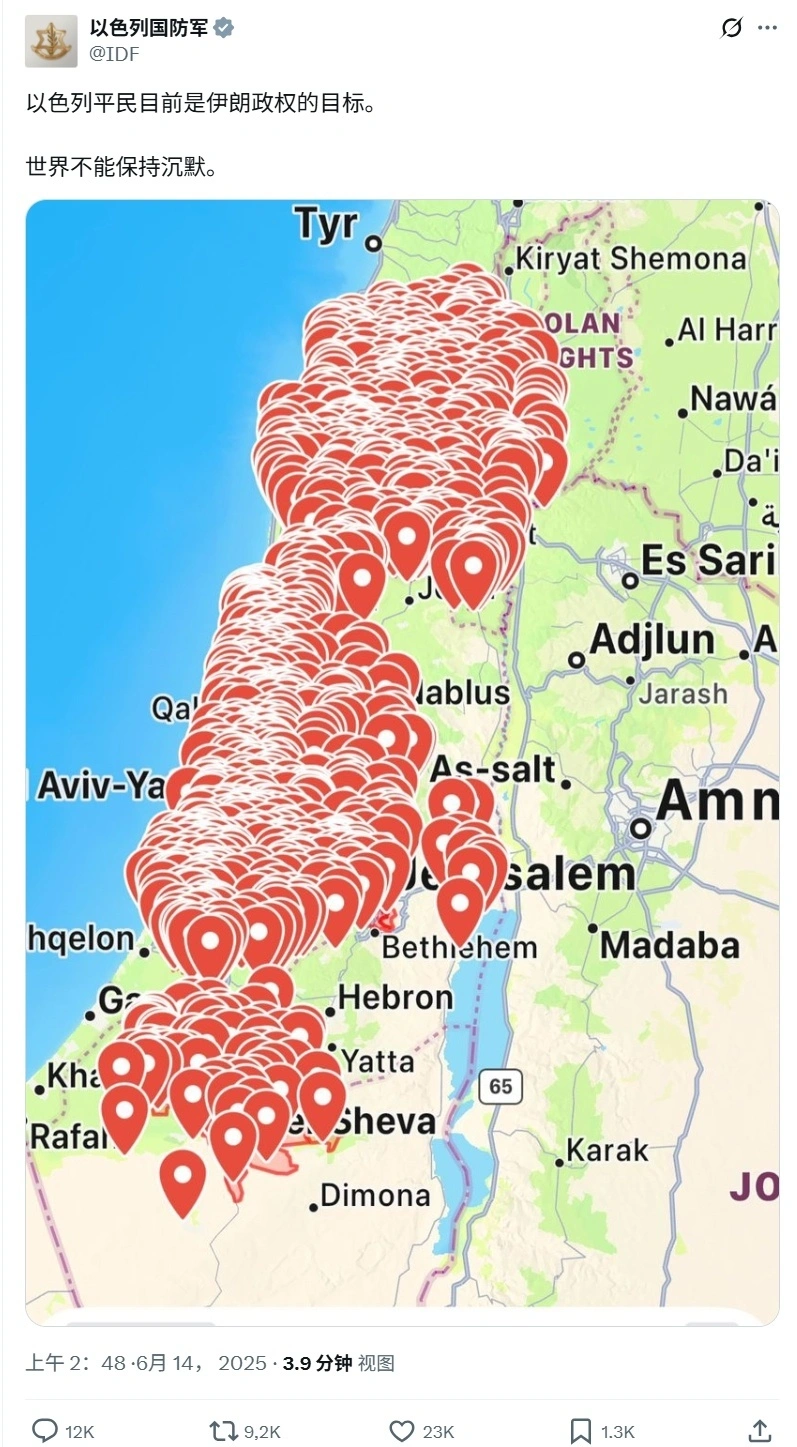The width and height of the screenshot is (797, 1447).
Task: Open the Grok icon beside the post
Action: coord(732,28)
